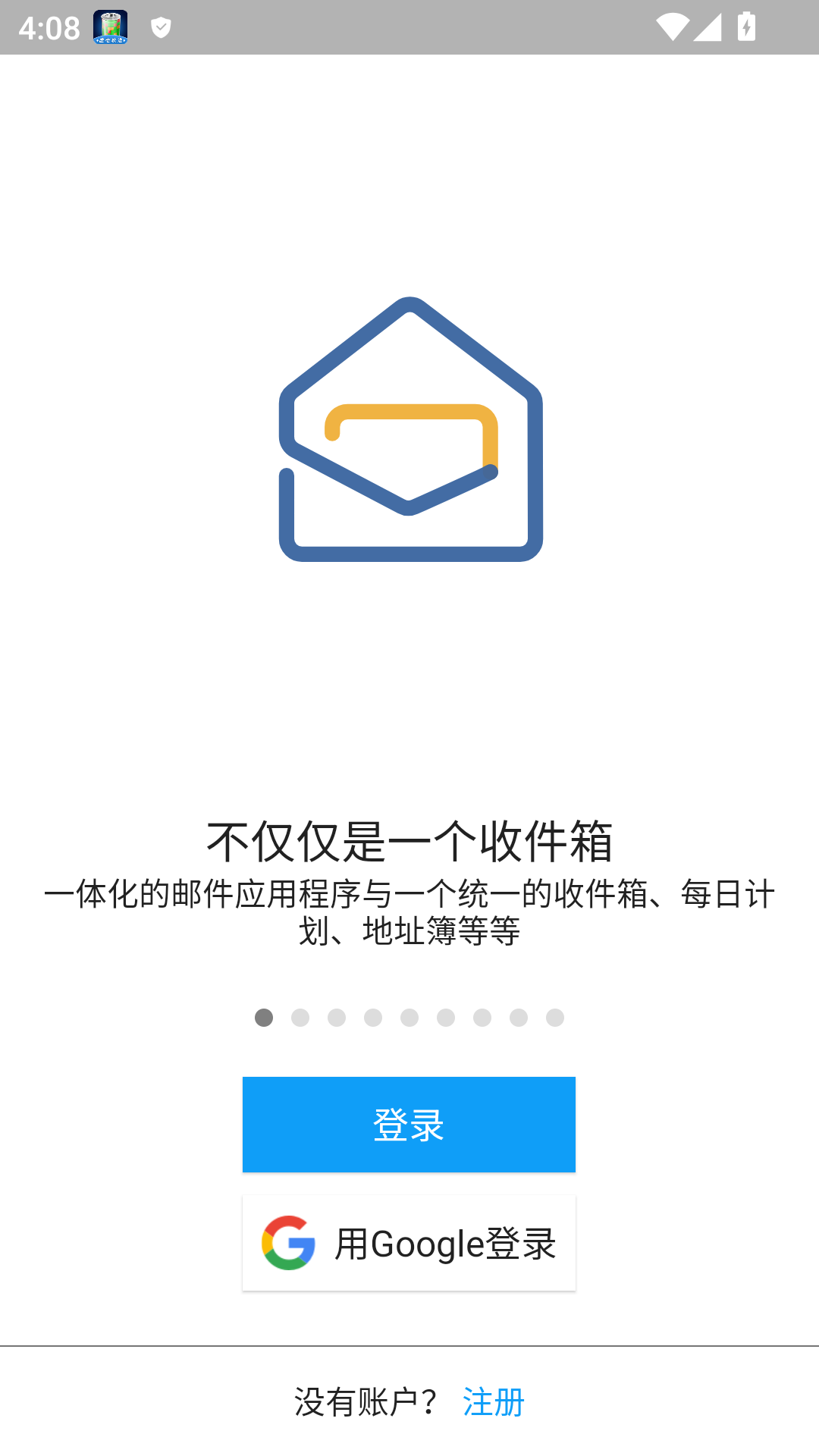The image size is (819, 1456).
Task: Tap the onboarding description text
Action: click(409, 914)
